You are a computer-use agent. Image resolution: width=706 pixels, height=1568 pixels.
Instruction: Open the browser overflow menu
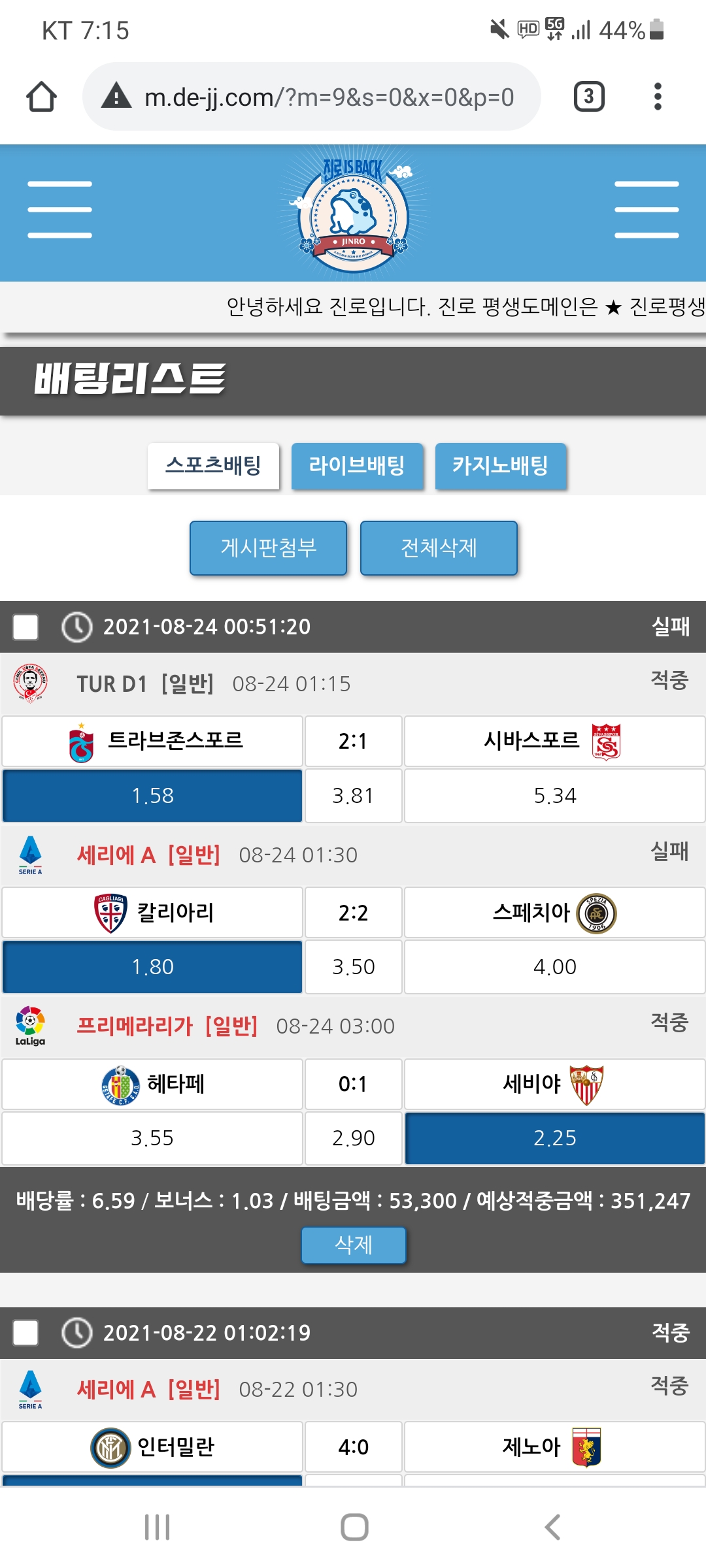coord(658,97)
